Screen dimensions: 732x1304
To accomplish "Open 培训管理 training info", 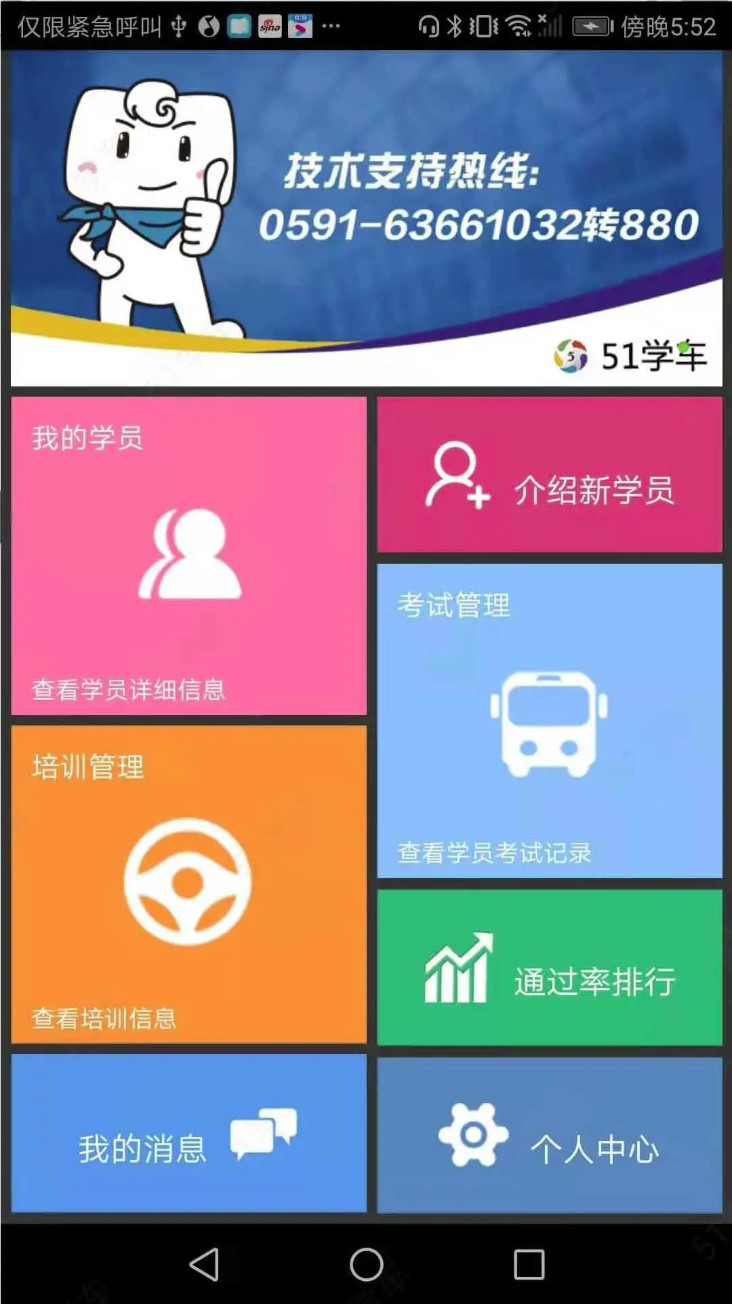I will [x=188, y=884].
